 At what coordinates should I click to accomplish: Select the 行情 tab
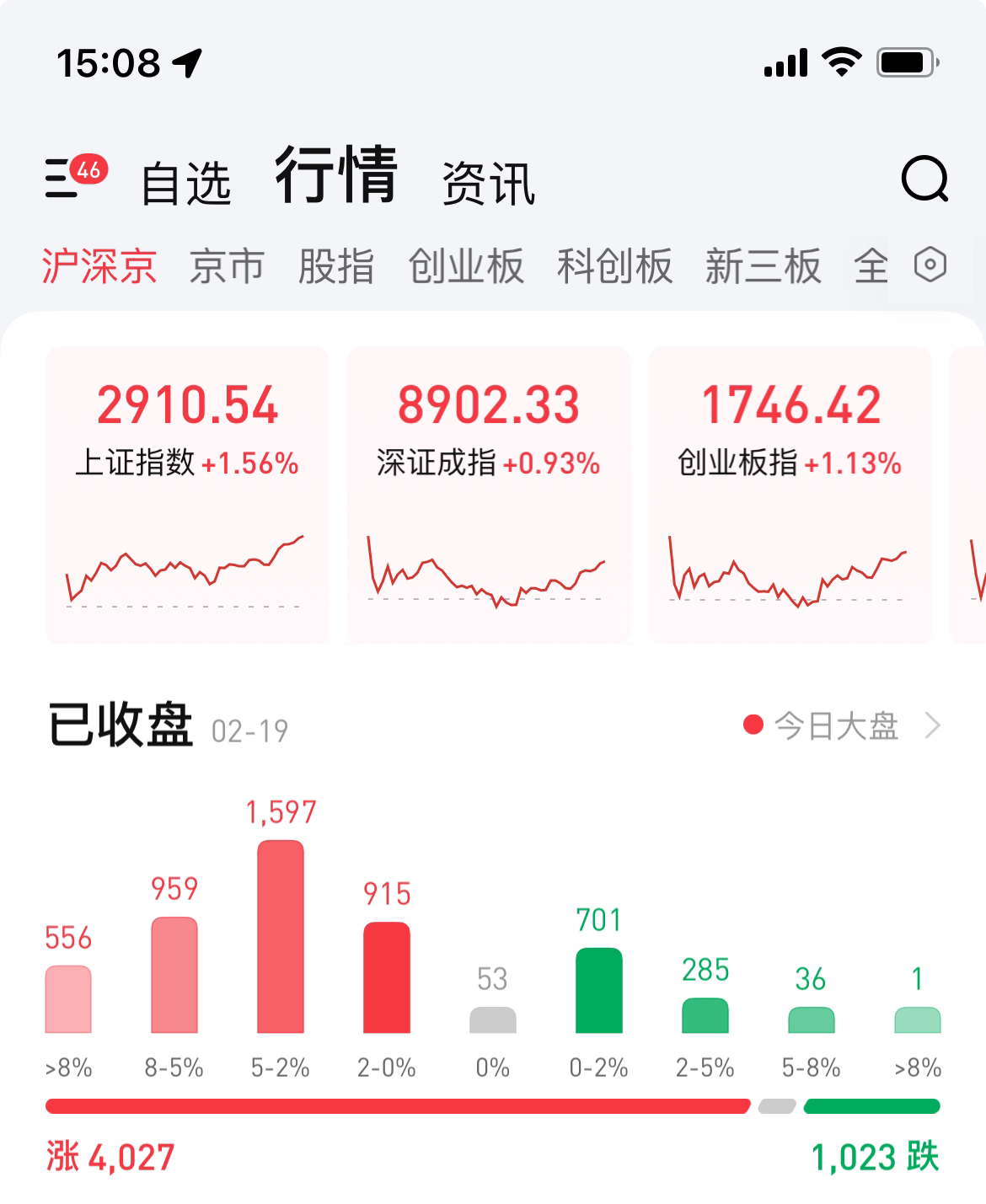point(336,175)
